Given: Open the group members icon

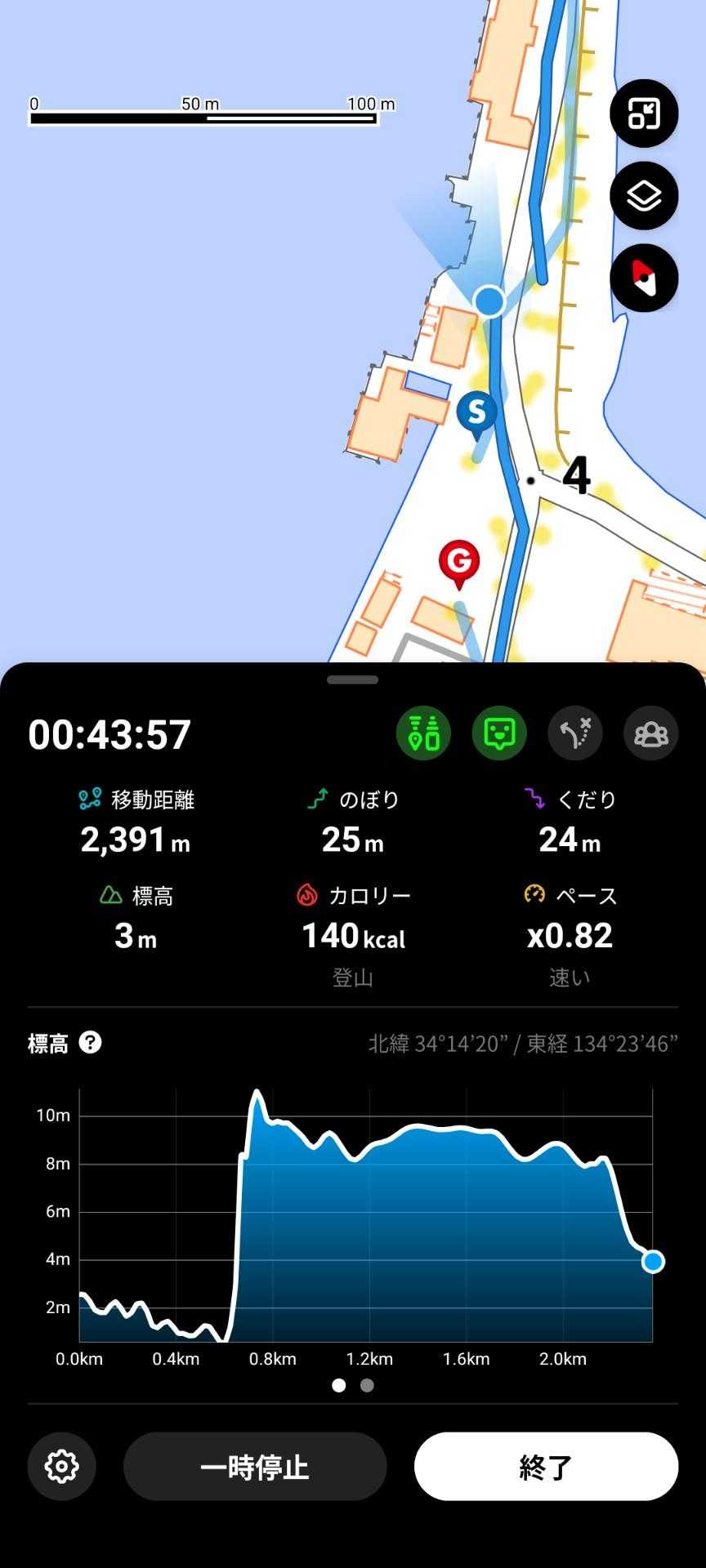Looking at the screenshot, I should [651, 733].
